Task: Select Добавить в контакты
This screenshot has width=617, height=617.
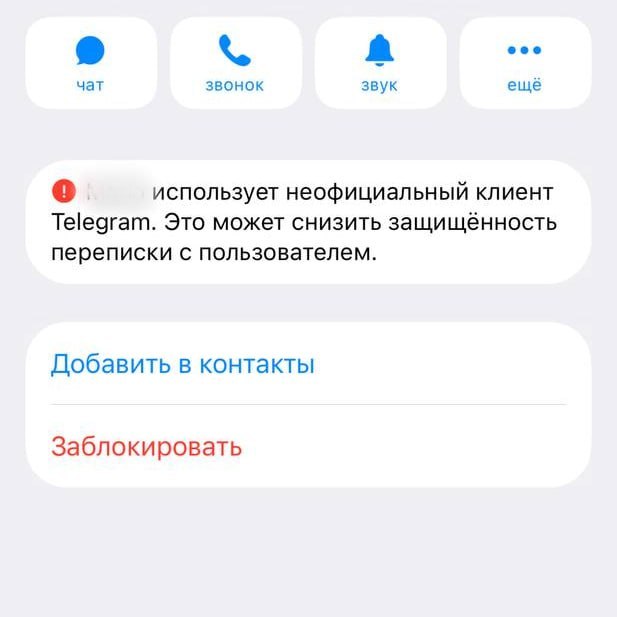Action: click(183, 364)
